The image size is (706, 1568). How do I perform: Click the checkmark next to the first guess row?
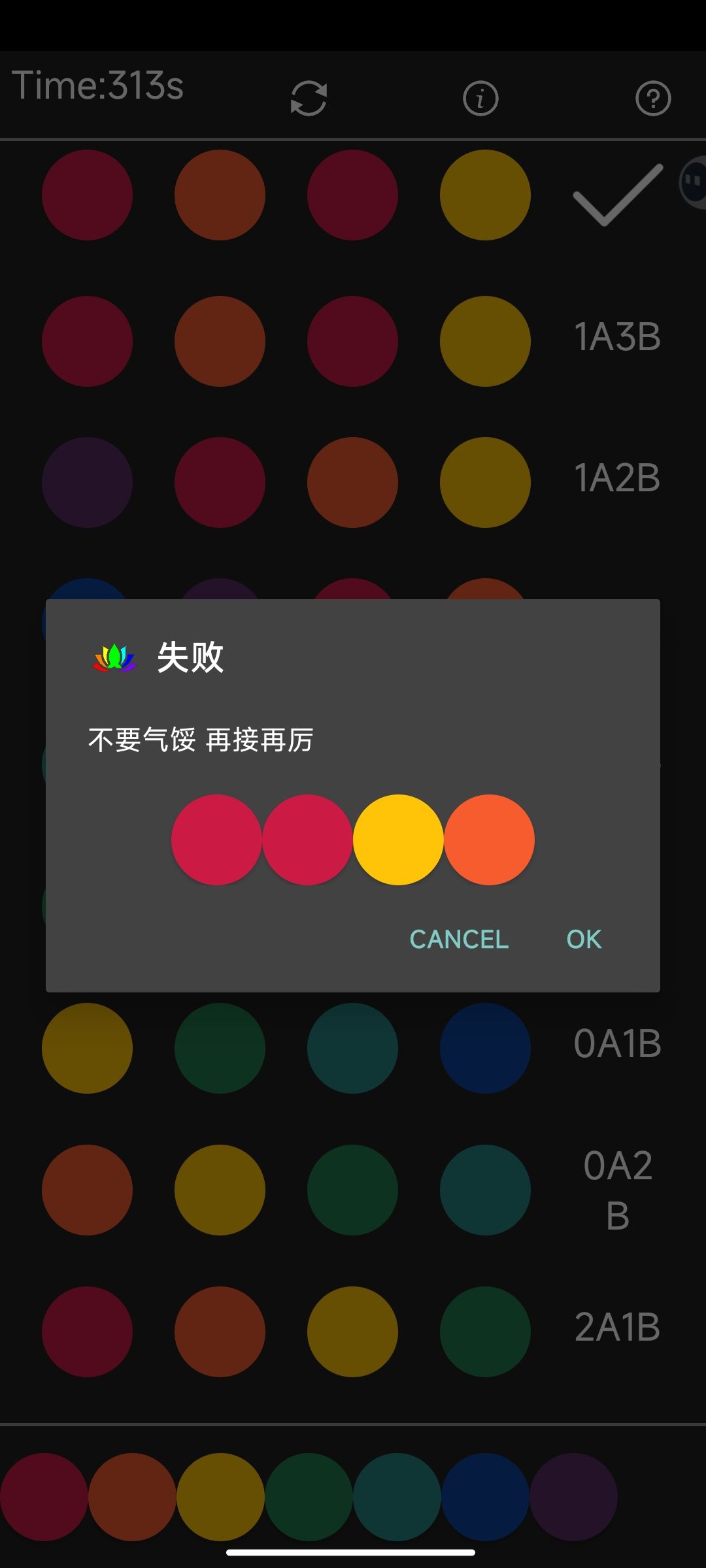[x=617, y=195]
